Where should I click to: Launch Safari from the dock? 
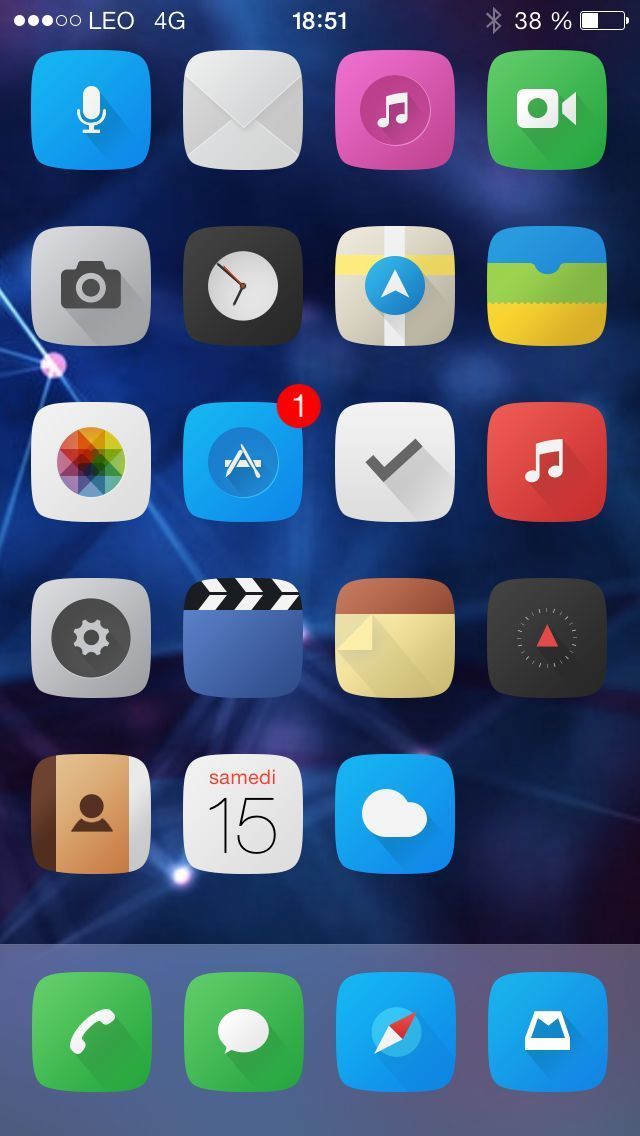(x=396, y=1032)
